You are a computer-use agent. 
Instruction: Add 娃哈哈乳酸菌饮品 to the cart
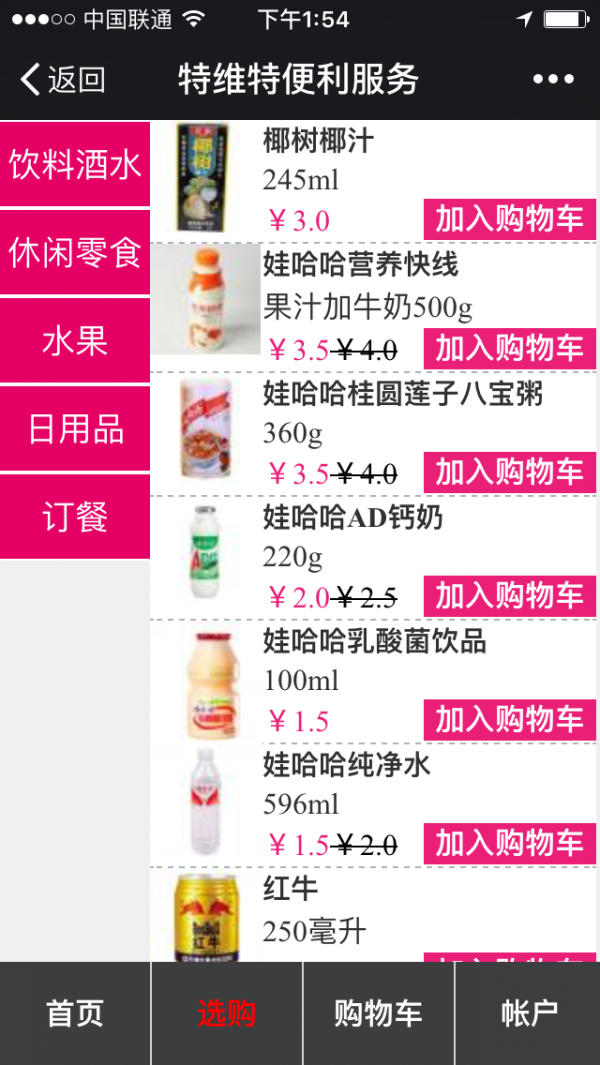click(509, 720)
